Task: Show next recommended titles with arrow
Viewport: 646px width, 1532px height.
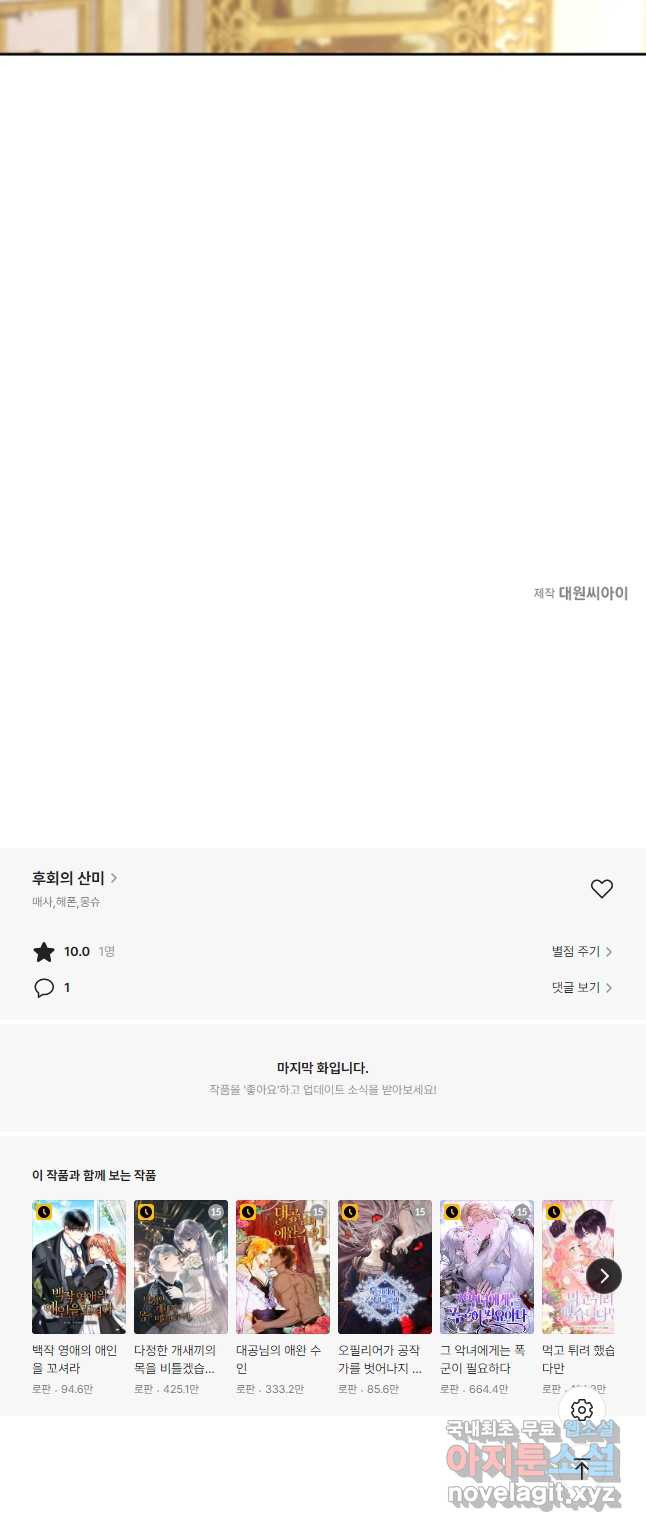Action: click(604, 1276)
